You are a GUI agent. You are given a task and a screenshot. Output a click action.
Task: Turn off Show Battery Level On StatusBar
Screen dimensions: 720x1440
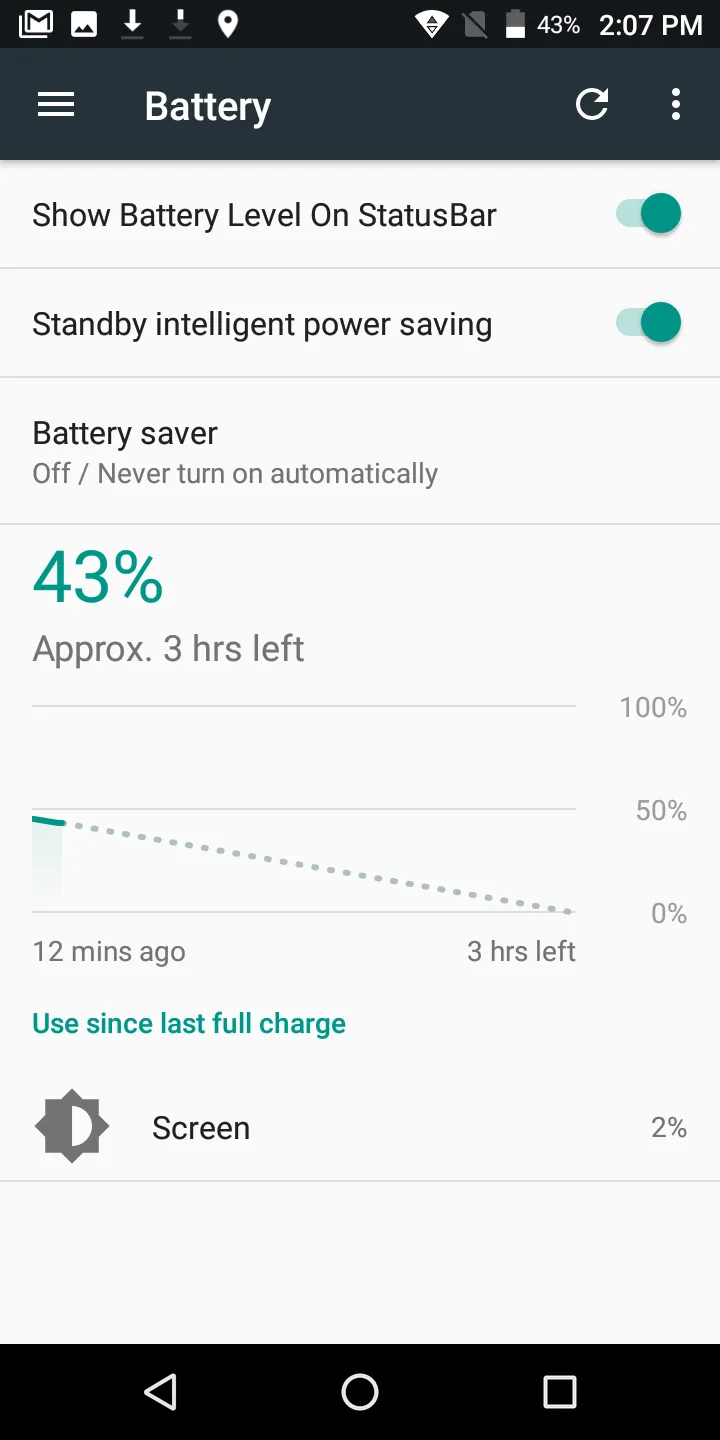coord(649,215)
